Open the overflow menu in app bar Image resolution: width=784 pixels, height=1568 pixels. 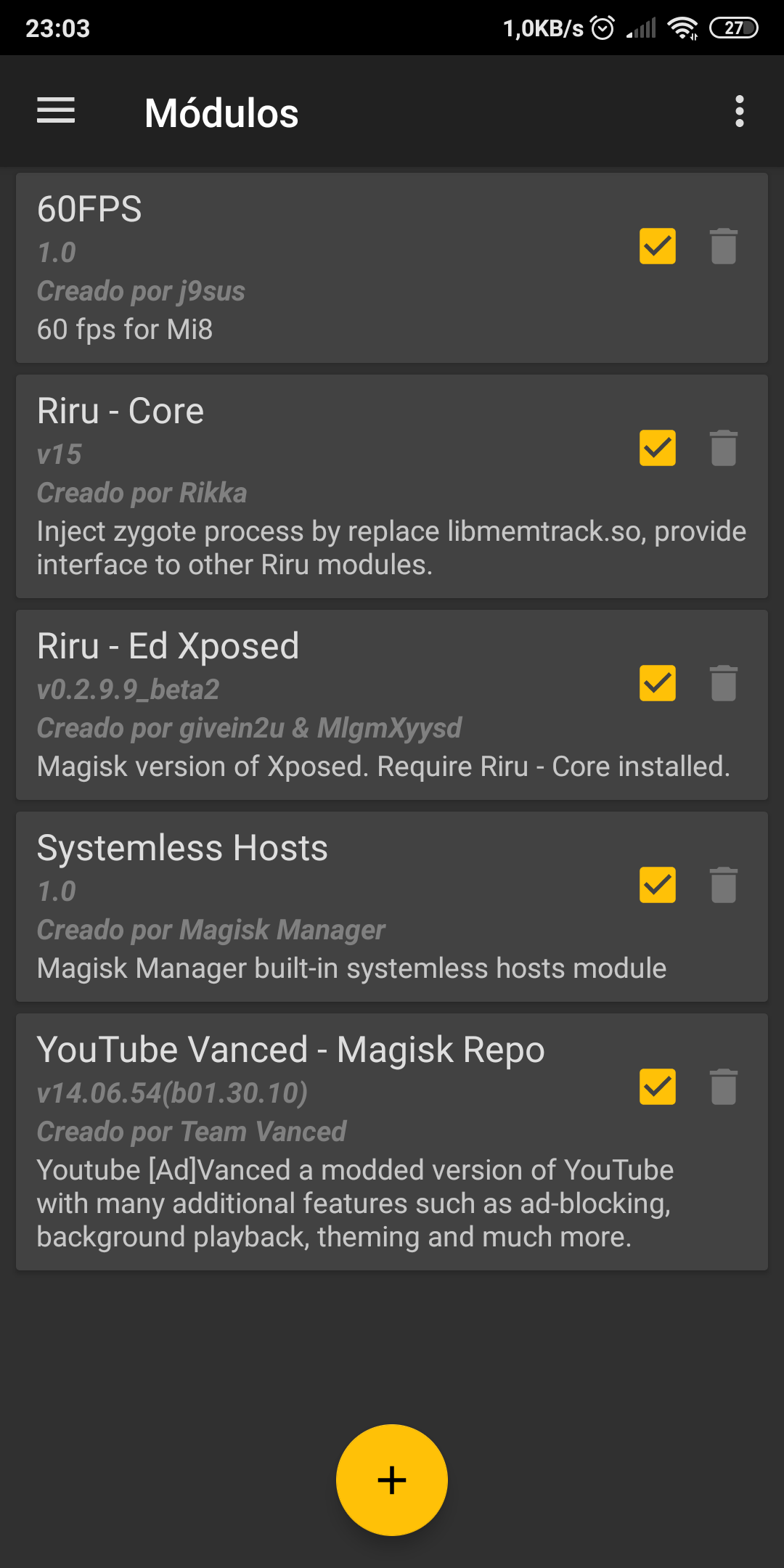739,111
